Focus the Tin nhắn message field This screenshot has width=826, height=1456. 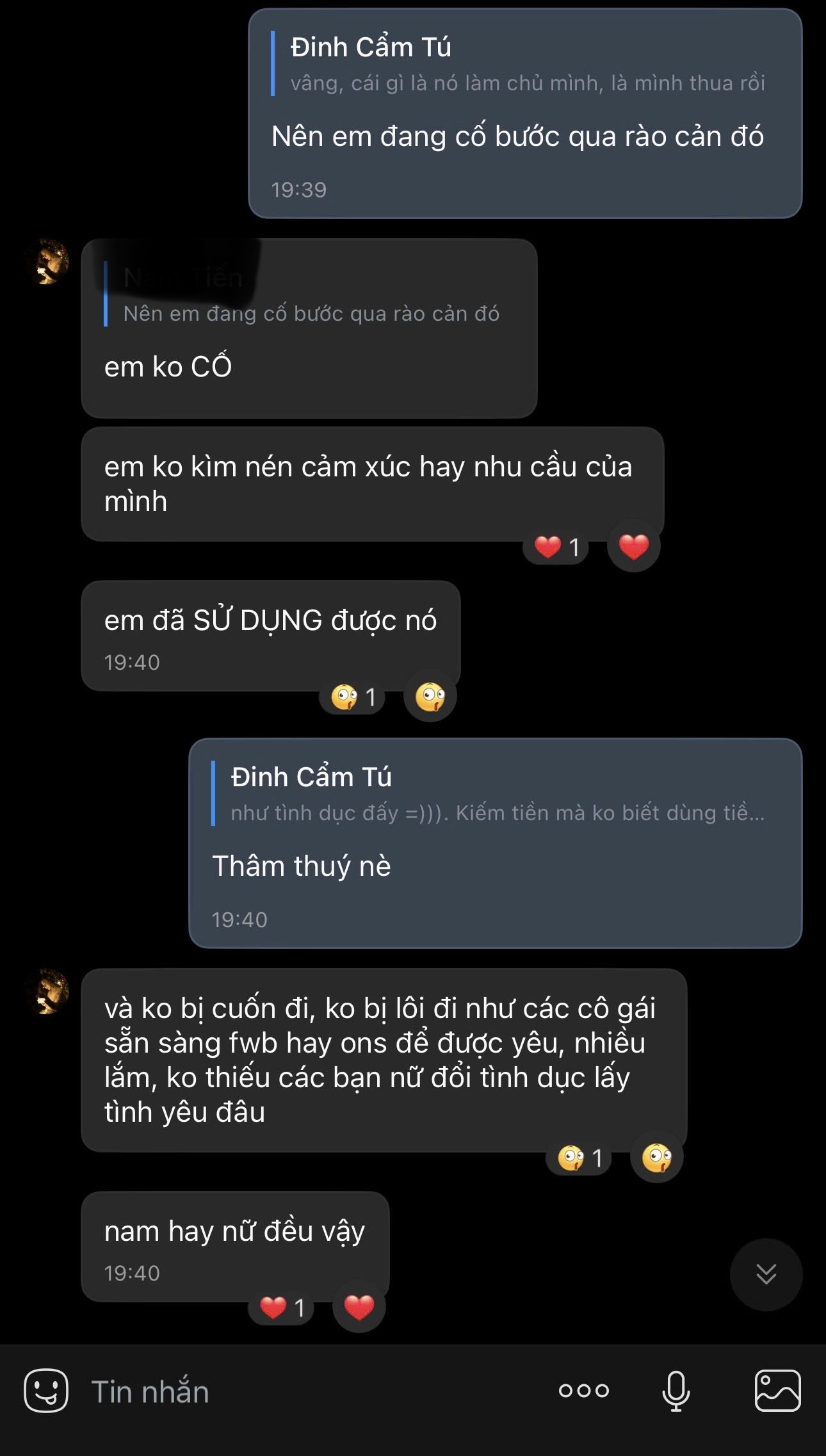point(307,1391)
